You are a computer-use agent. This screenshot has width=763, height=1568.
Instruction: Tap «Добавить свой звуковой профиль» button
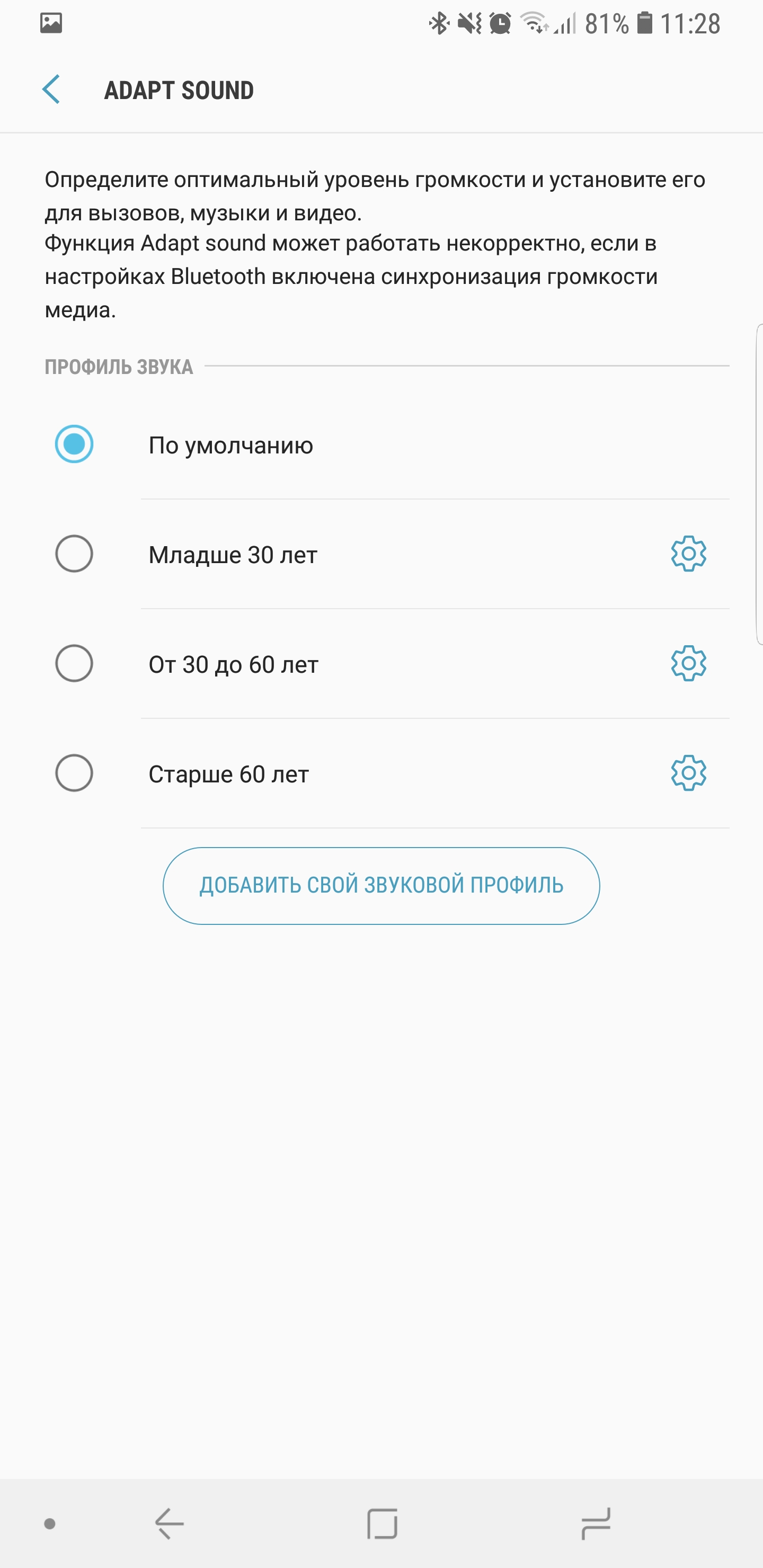point(381,886)
